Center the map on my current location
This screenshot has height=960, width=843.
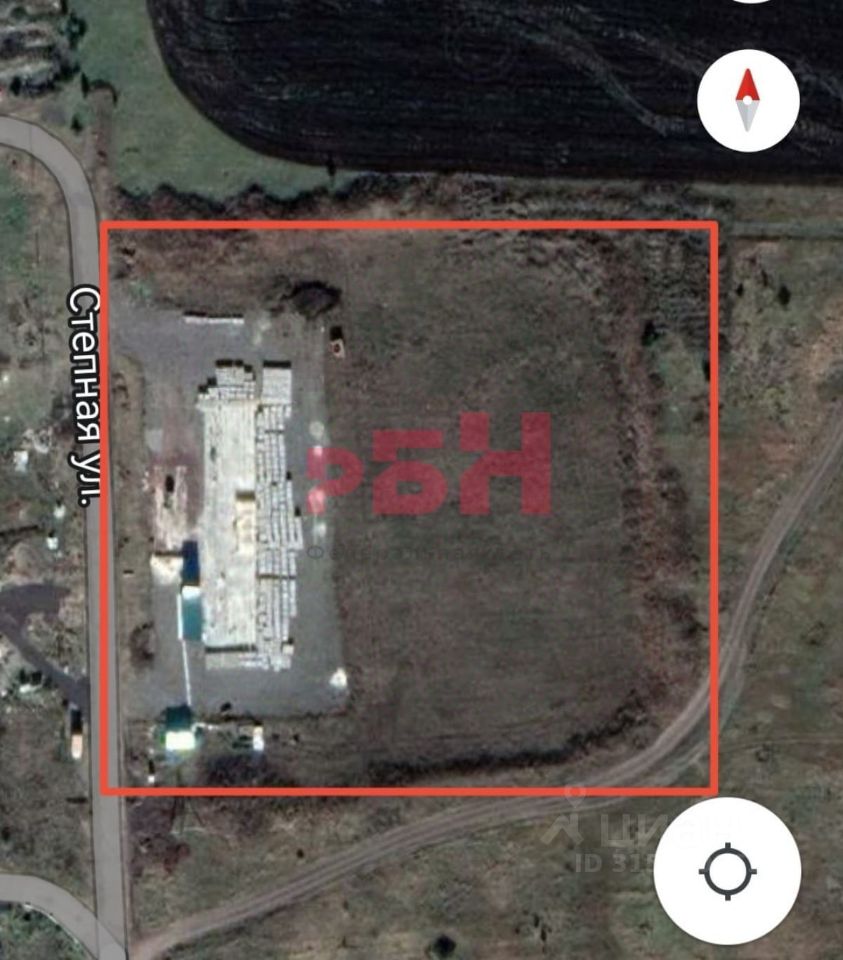tap(727, 870)
